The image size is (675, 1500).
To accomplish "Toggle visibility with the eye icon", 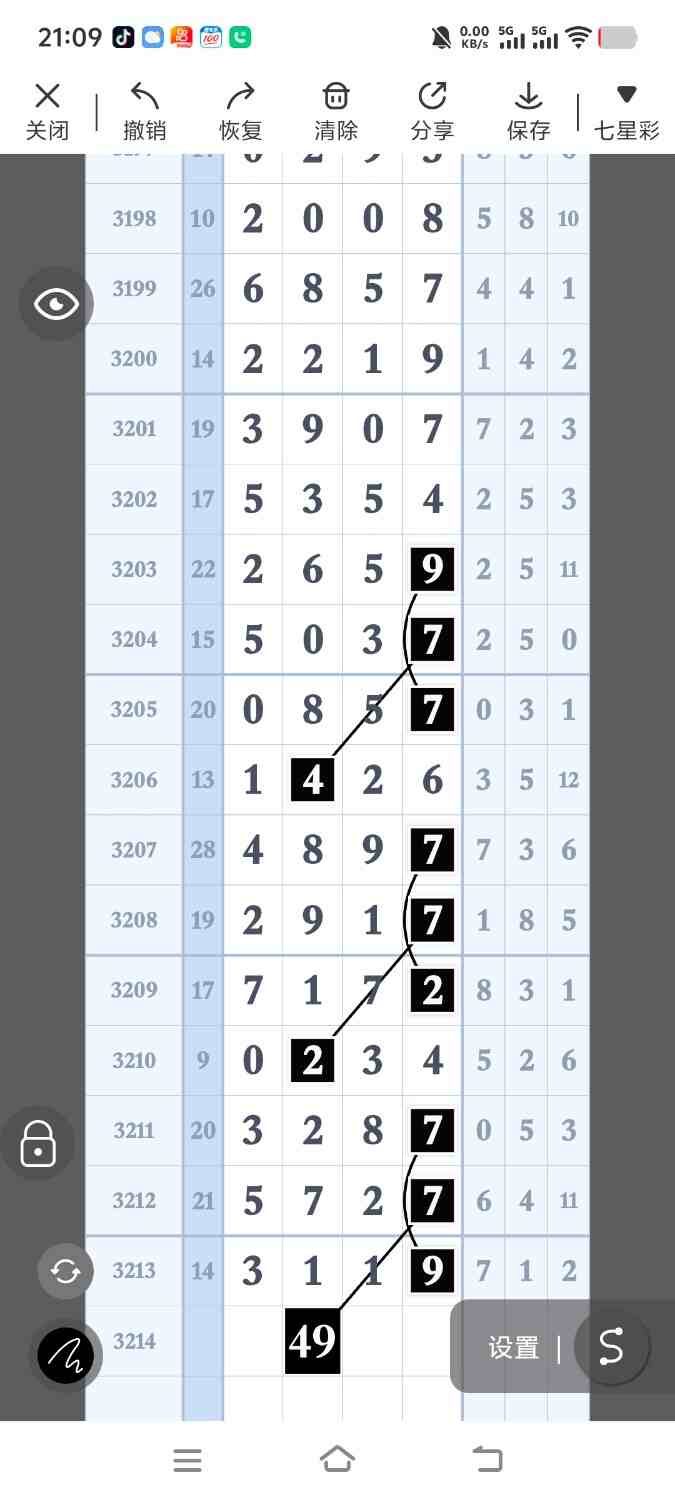I will (56, 304).
